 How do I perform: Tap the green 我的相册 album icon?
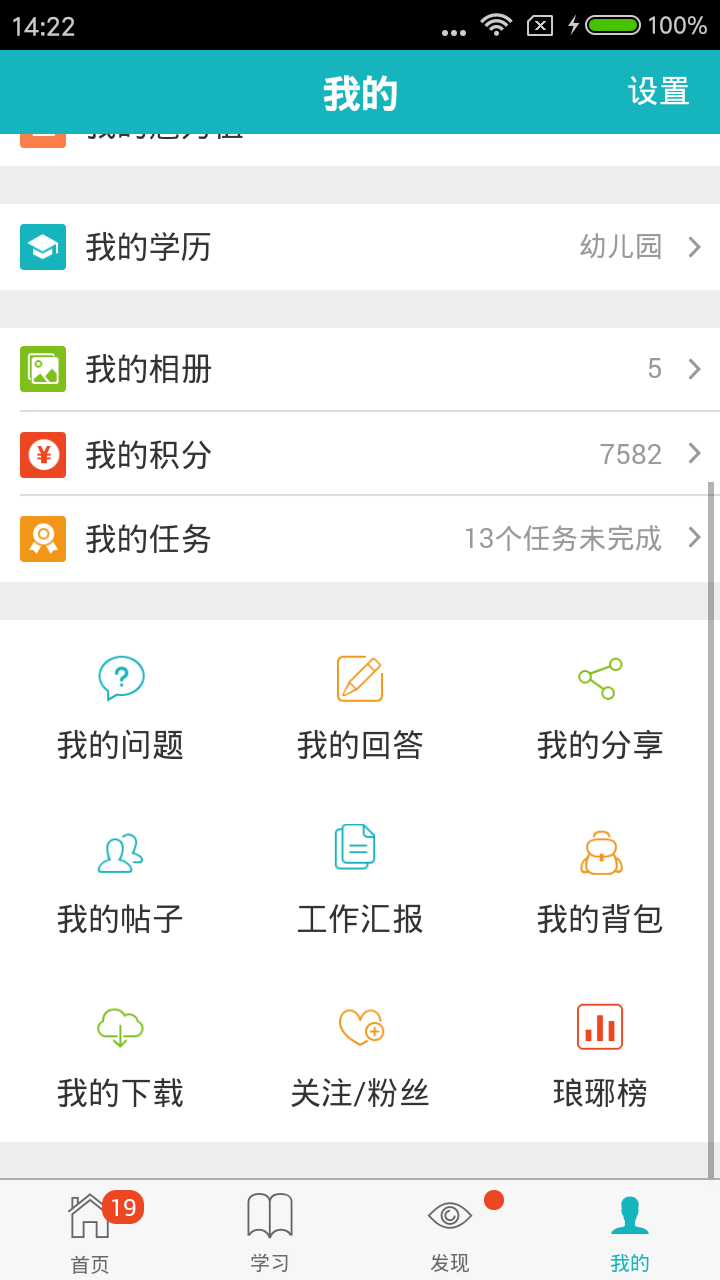click(x=41, y=369)
